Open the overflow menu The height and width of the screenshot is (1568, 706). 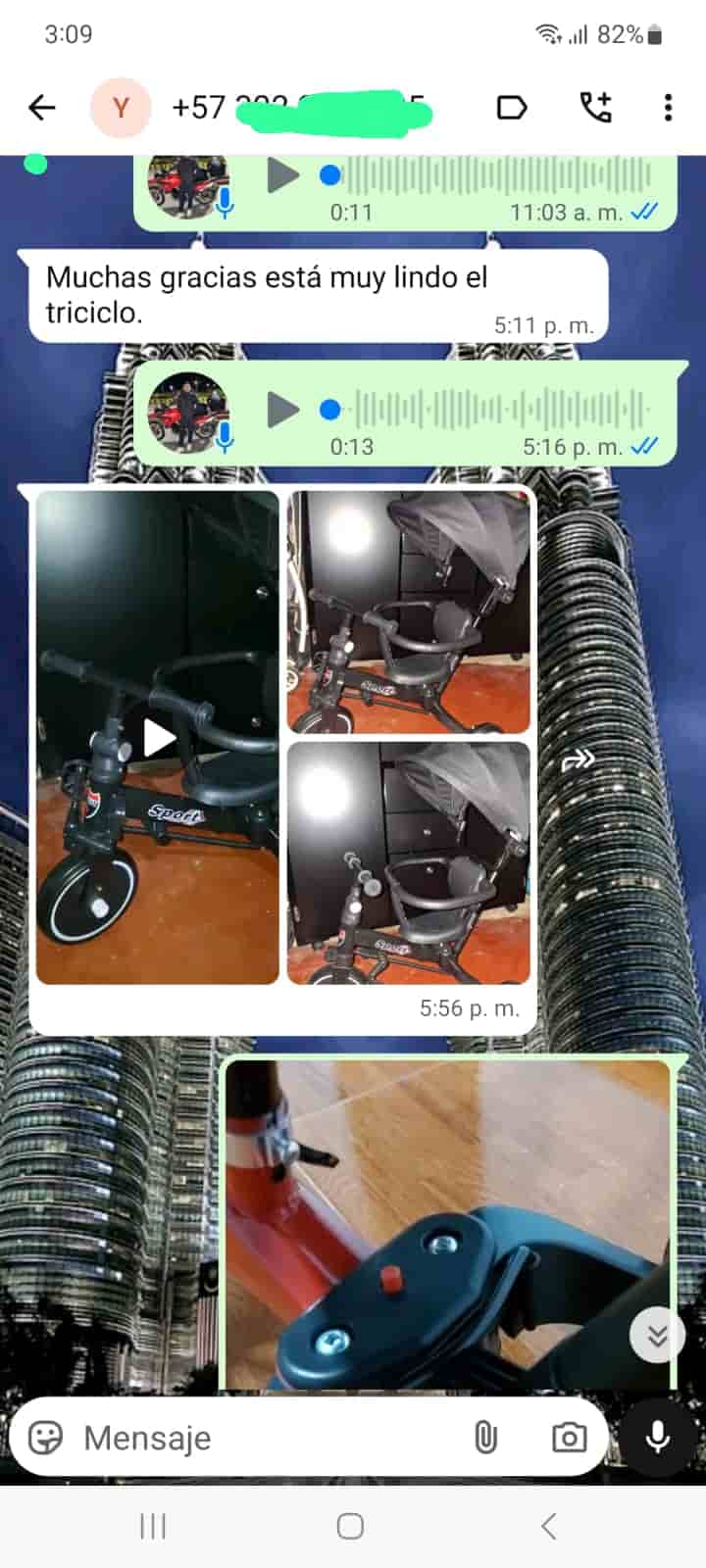click(x=668, y=107)
